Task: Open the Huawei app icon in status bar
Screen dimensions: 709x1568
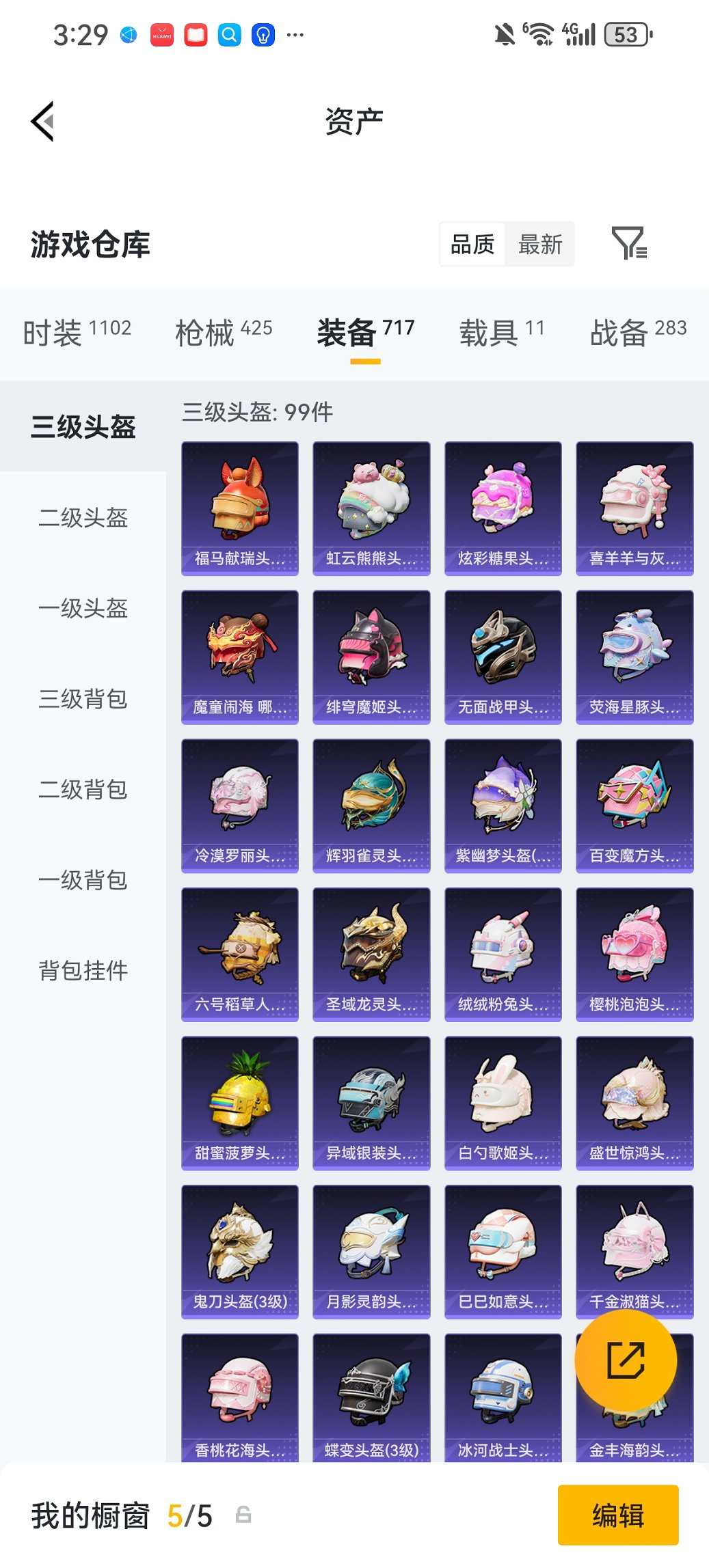Action: pos(161,33)
